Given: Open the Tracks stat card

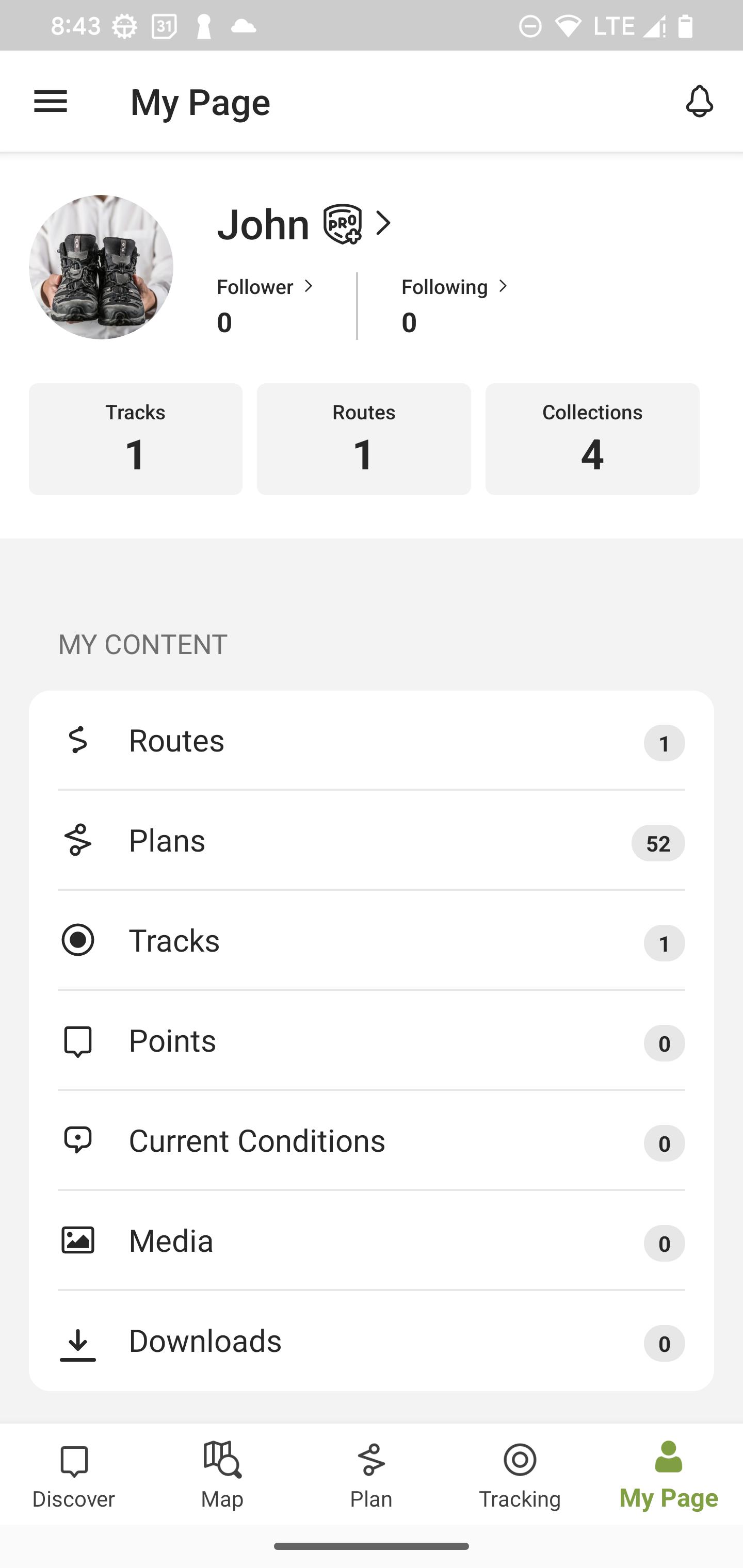Looking at the screenshot, I should [x=135, y=439].
